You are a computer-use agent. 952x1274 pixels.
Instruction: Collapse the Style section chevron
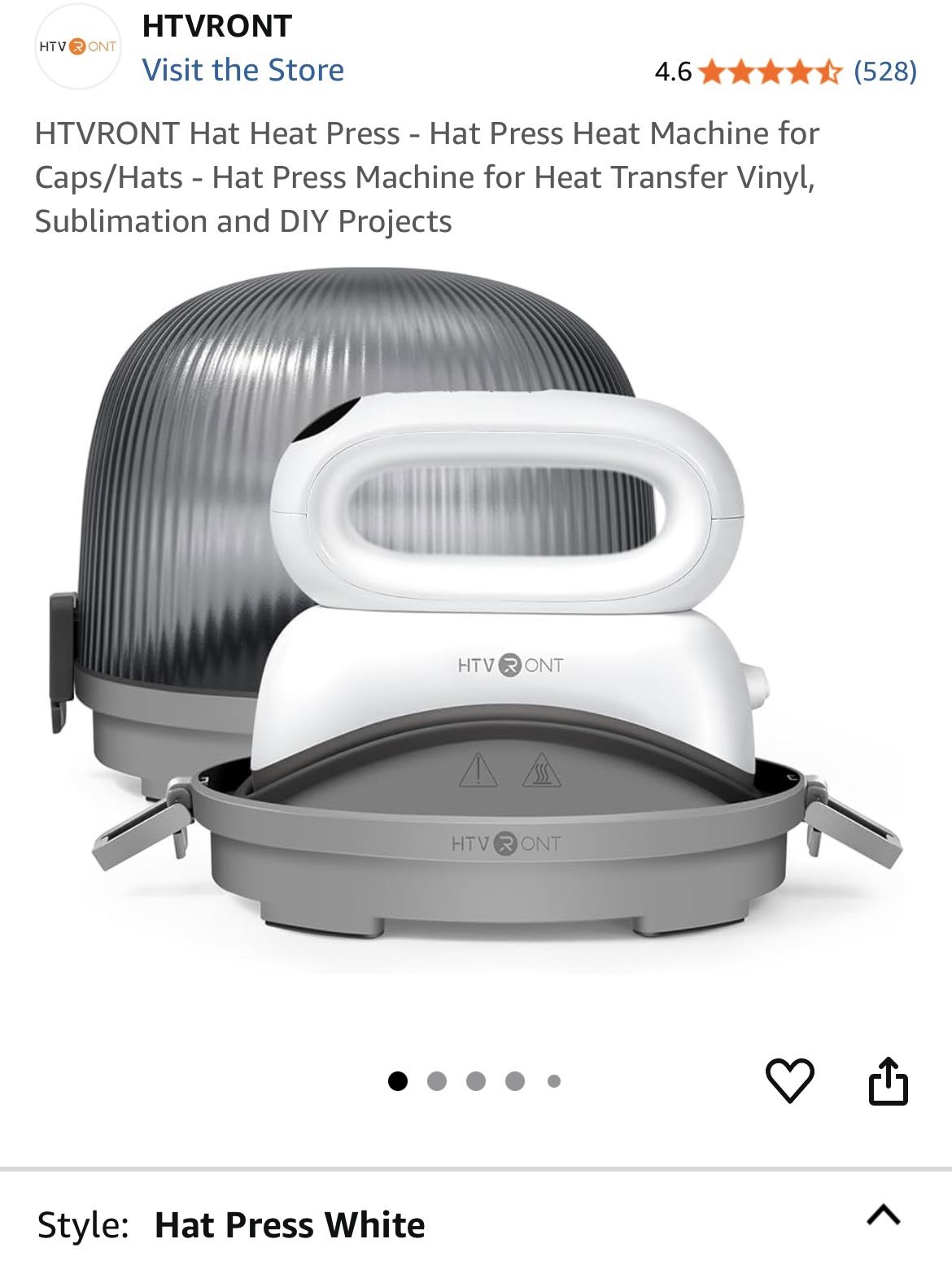(883, 1215)
